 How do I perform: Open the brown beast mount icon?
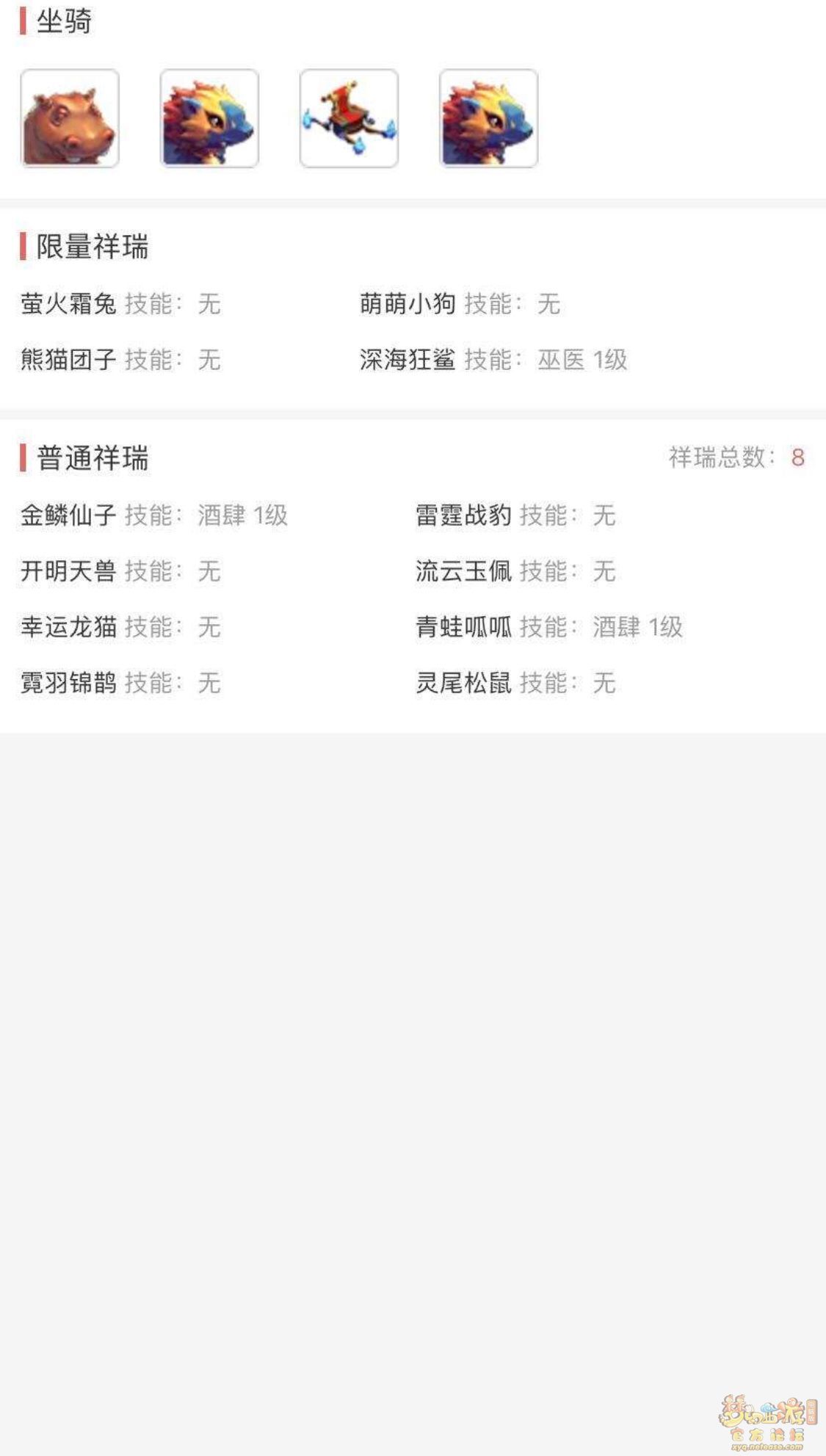(70, 118)
